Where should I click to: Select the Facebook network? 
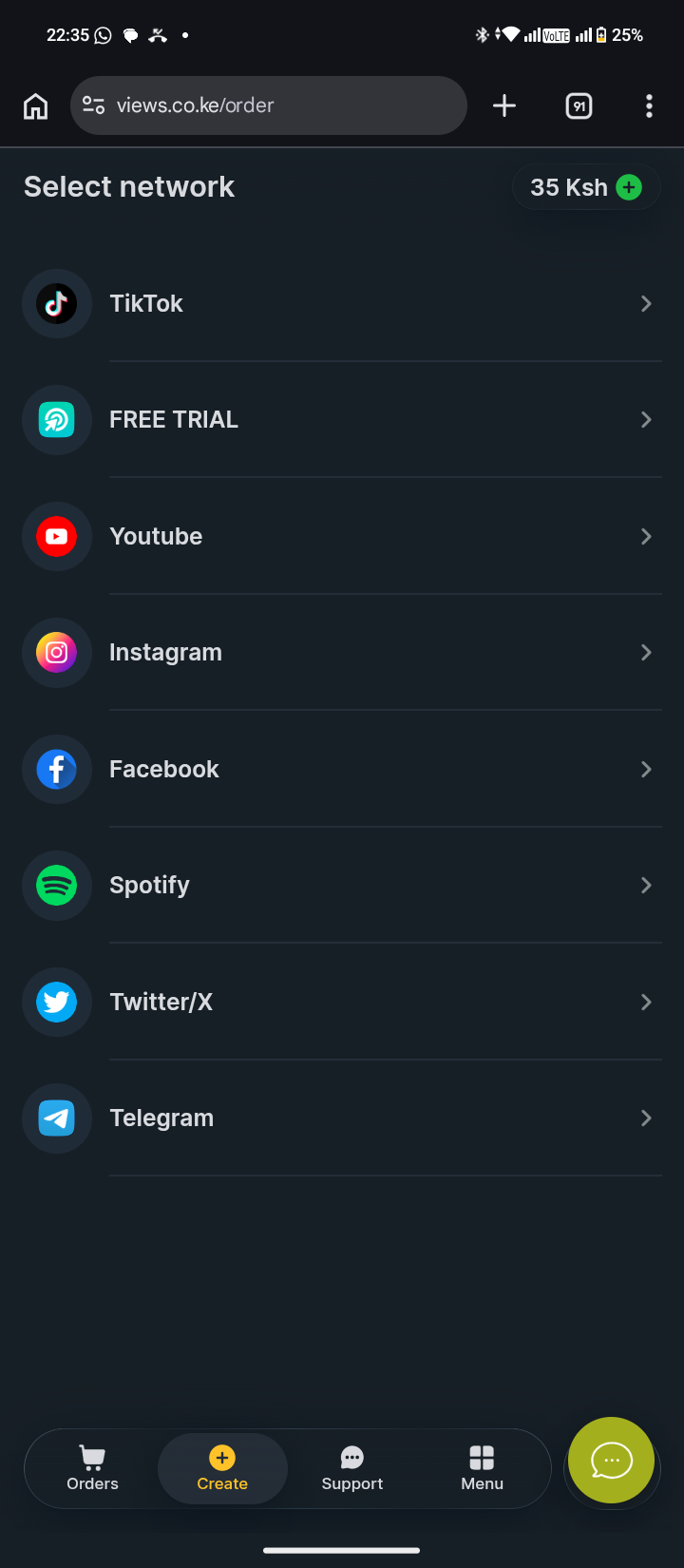(x=342, y=770)
